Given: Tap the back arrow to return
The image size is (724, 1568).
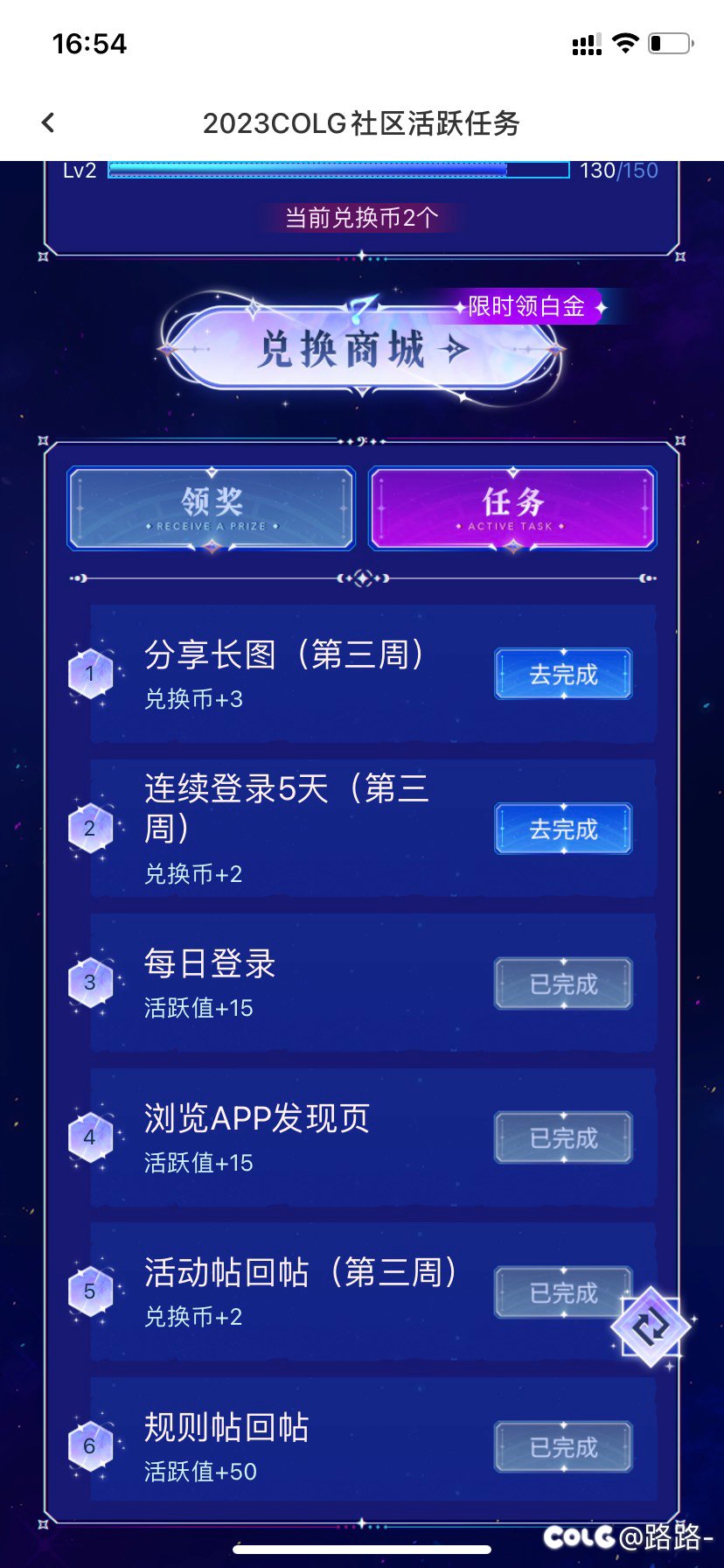Looking at the screenshot, I should (x=48, y=122).
